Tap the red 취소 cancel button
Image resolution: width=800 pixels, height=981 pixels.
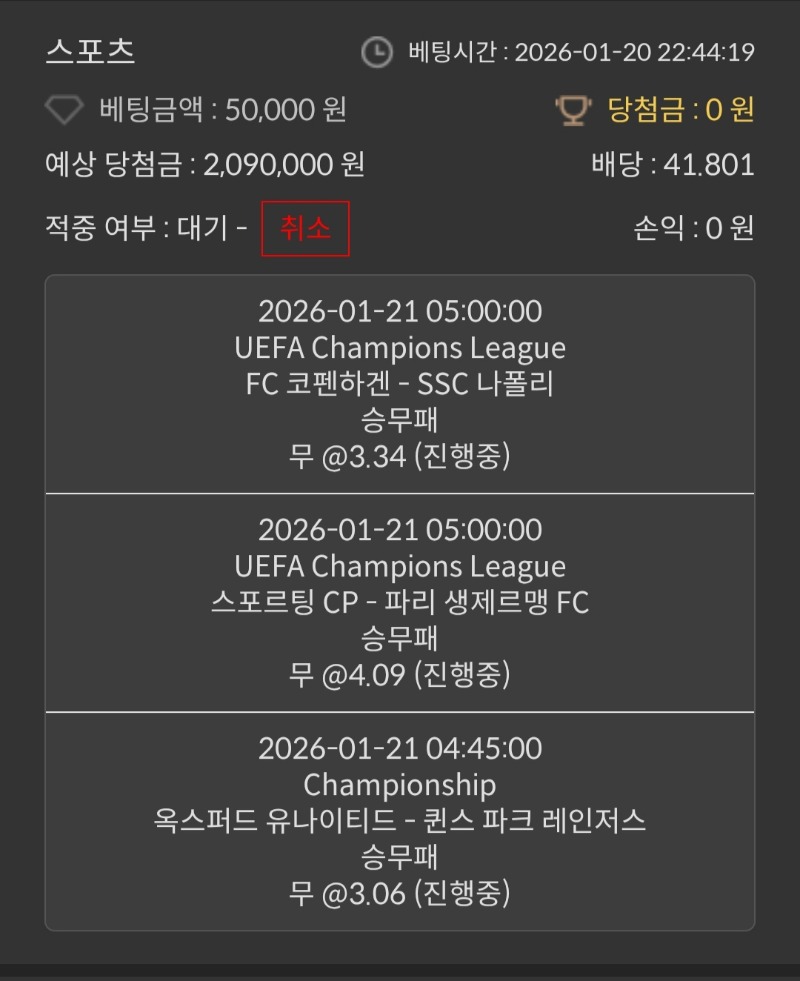point(305,229)
